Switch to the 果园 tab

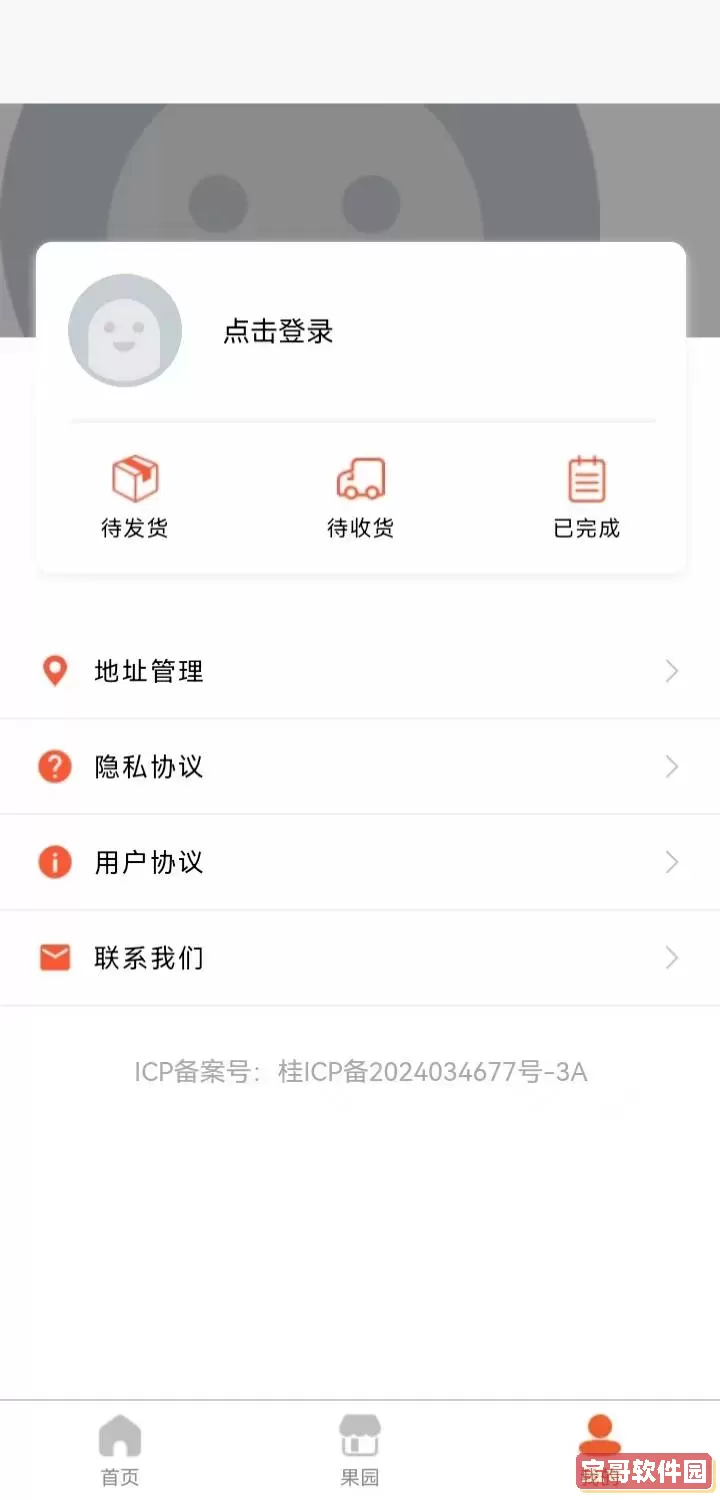pos(360,1450)
